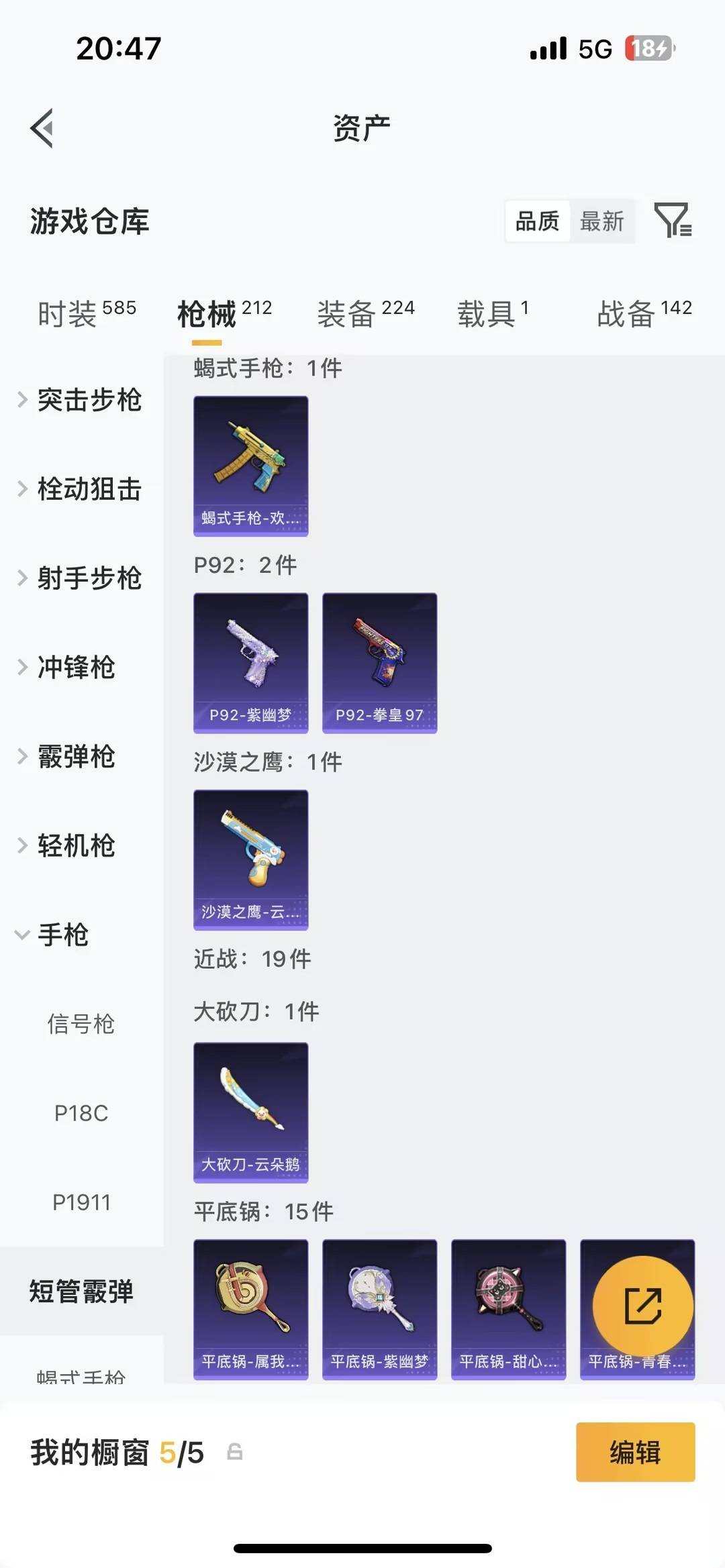Tap the battery indicator showing 18%

pos(646,49)
